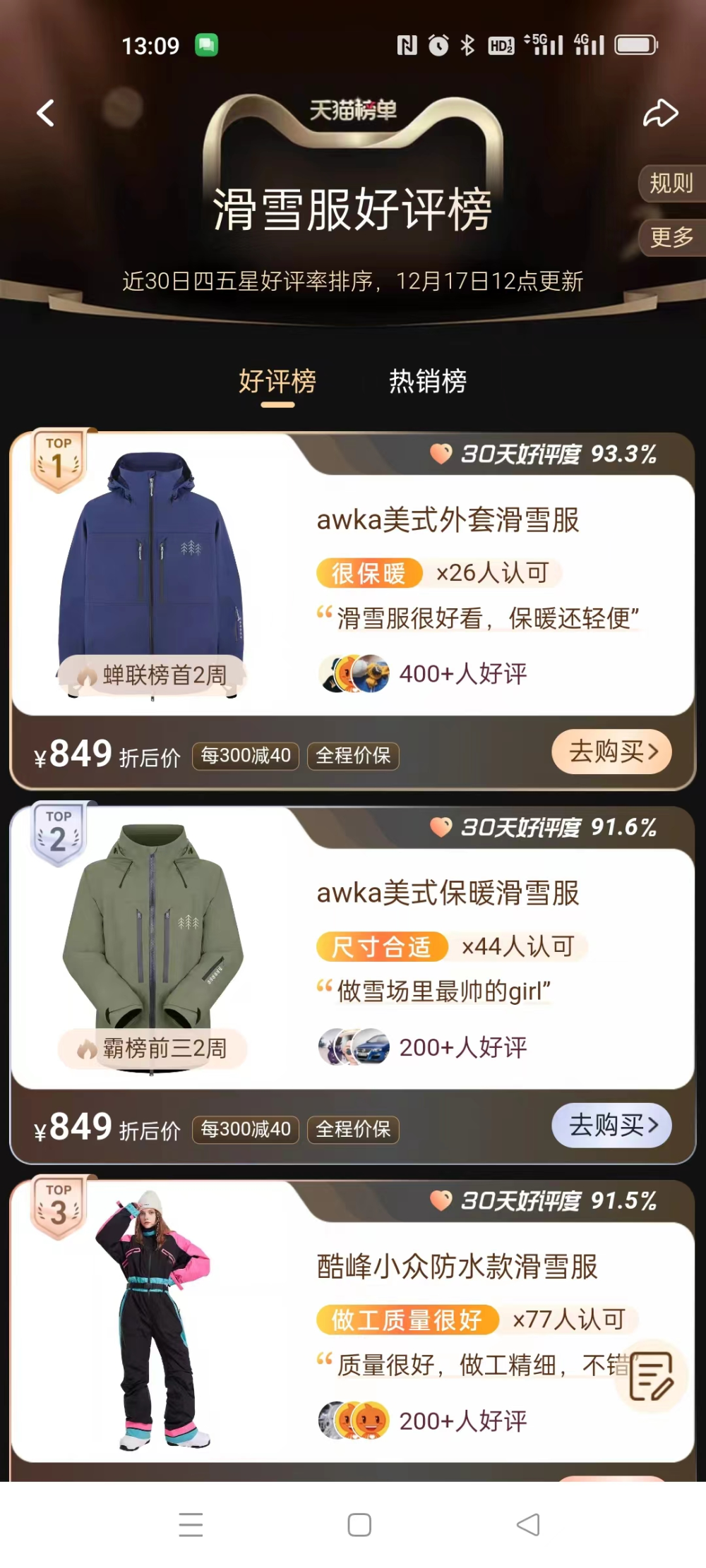The image size is (706, 1568).
Task: Tap the TOP 1 medal badge
Action: click(59, 457)
